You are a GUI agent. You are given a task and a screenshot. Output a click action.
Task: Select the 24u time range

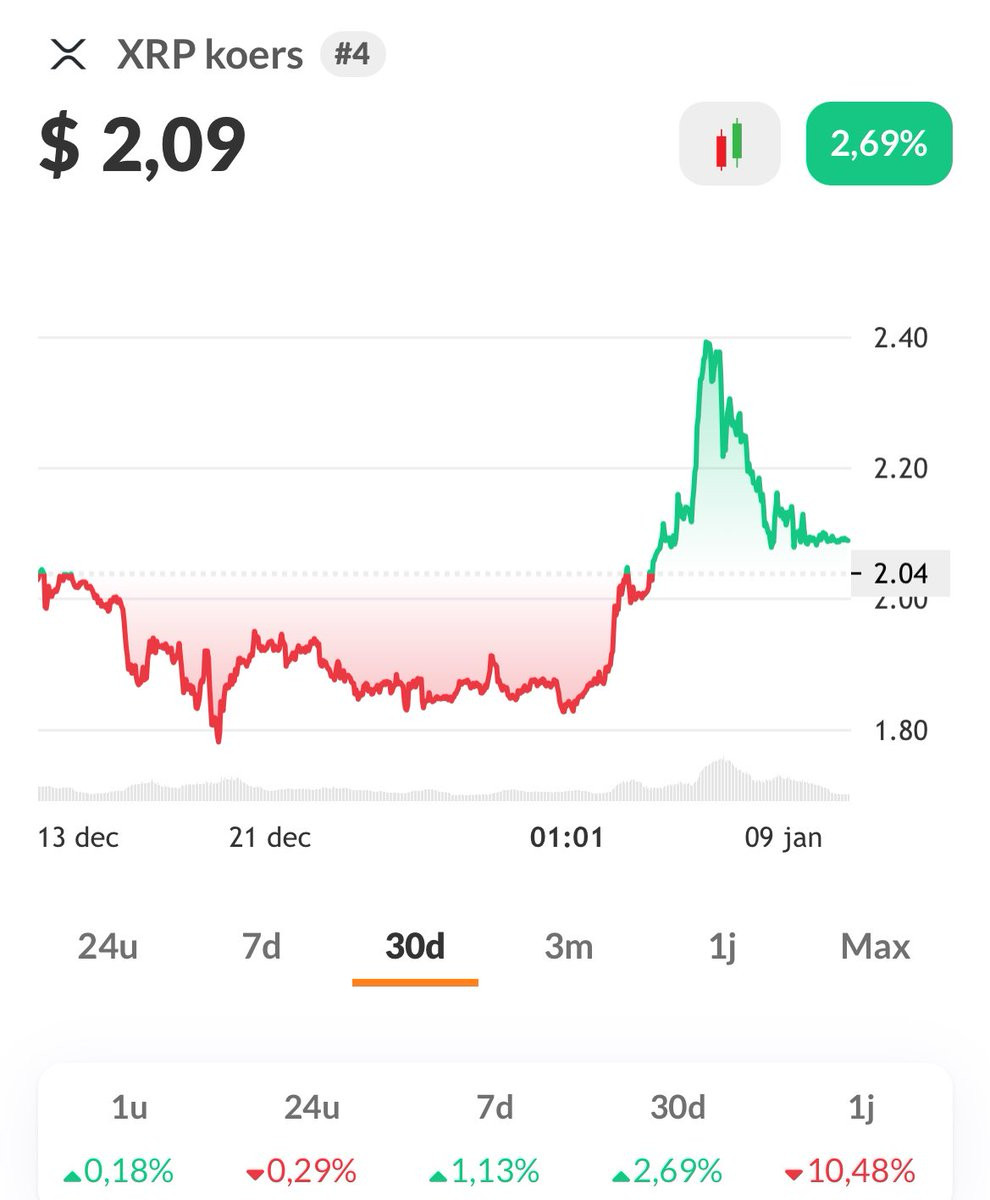(107, 946)
